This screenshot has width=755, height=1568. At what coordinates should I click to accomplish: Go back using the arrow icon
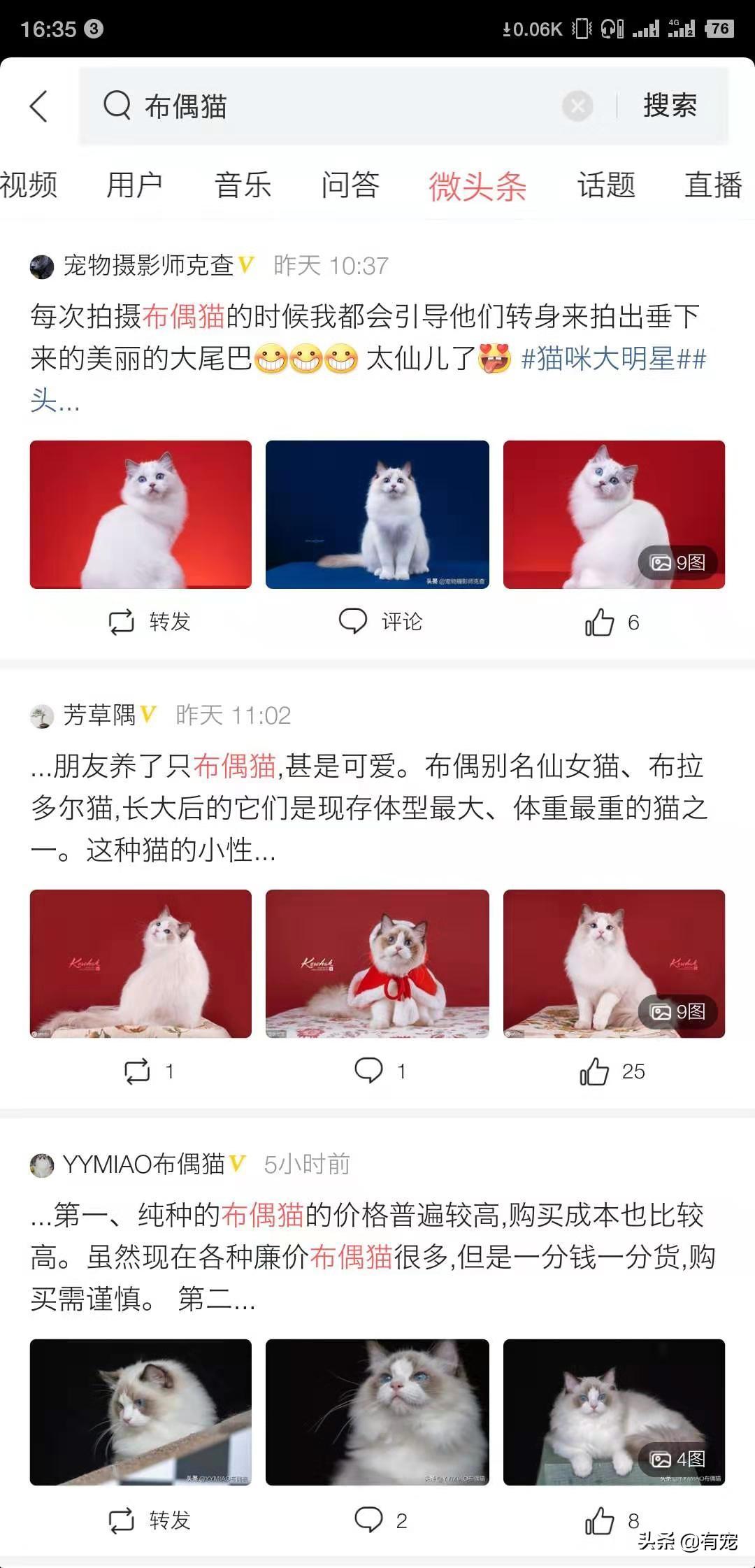39,106
